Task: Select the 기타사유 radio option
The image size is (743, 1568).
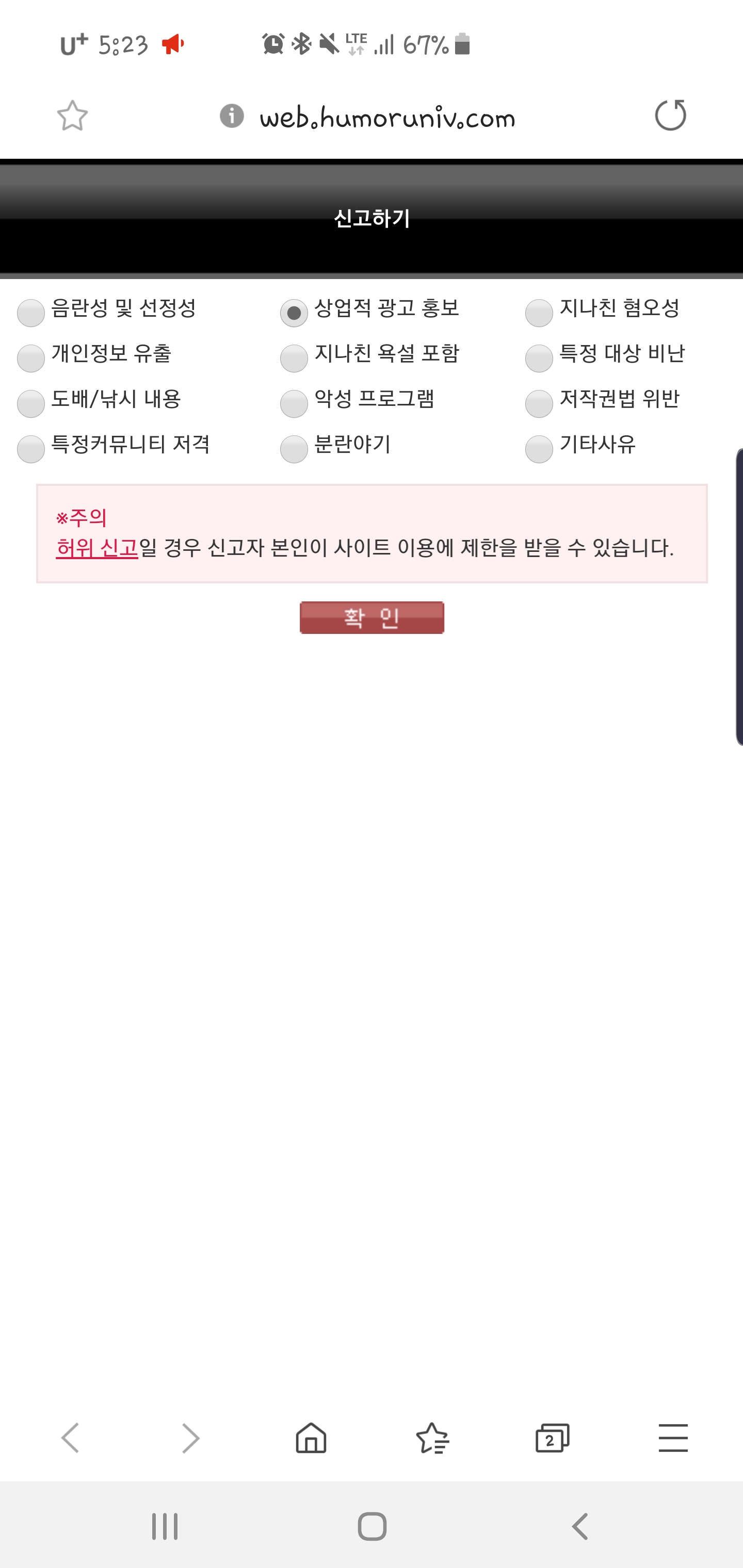Action: pos(538,449)
